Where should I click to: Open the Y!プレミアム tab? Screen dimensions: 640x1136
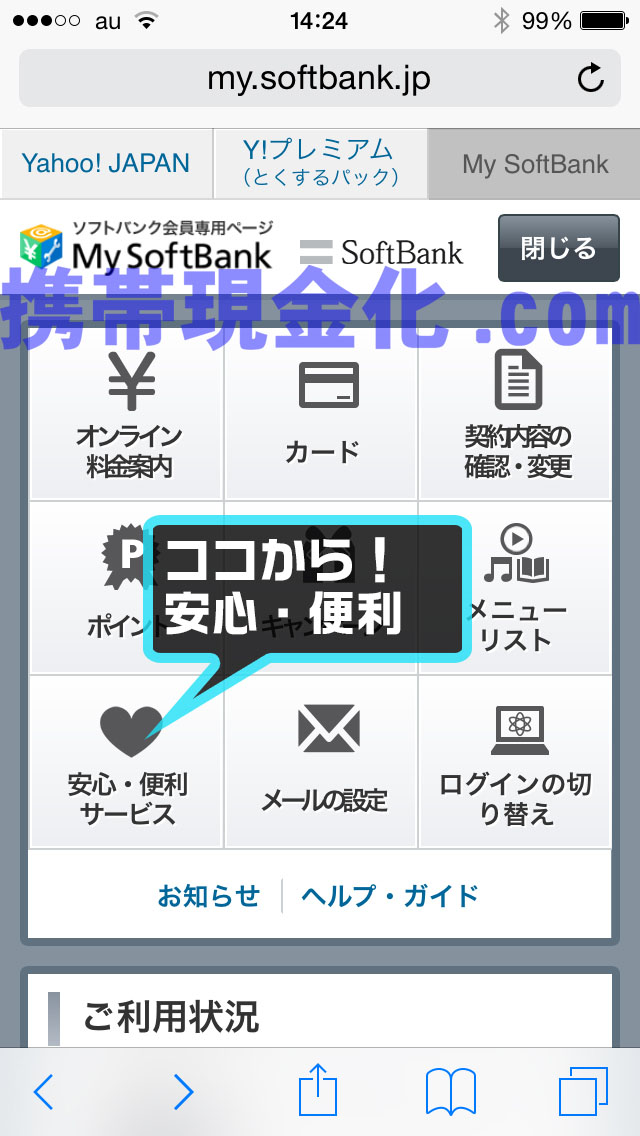320,164
